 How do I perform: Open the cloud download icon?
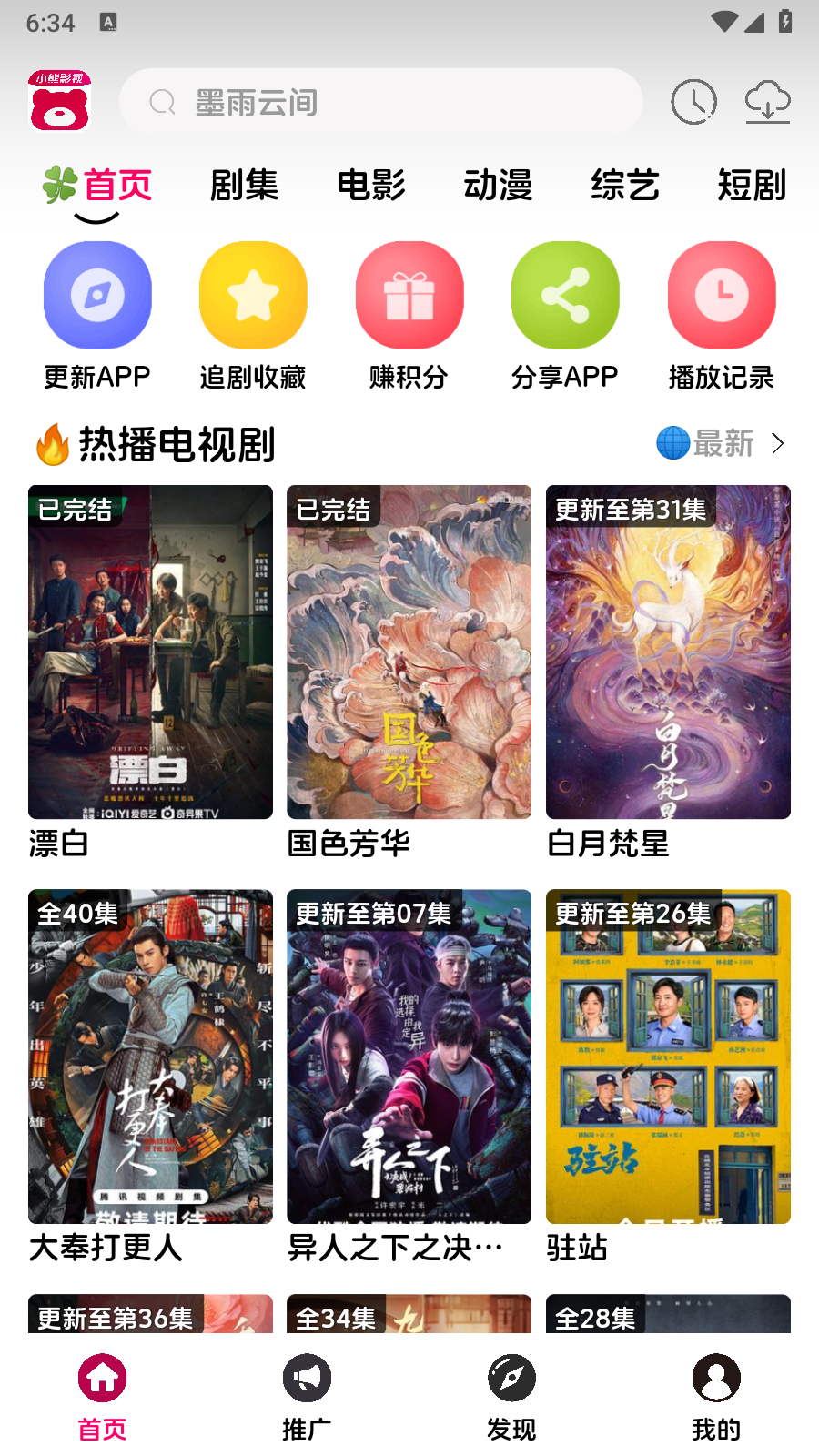(x=767, y=102)
